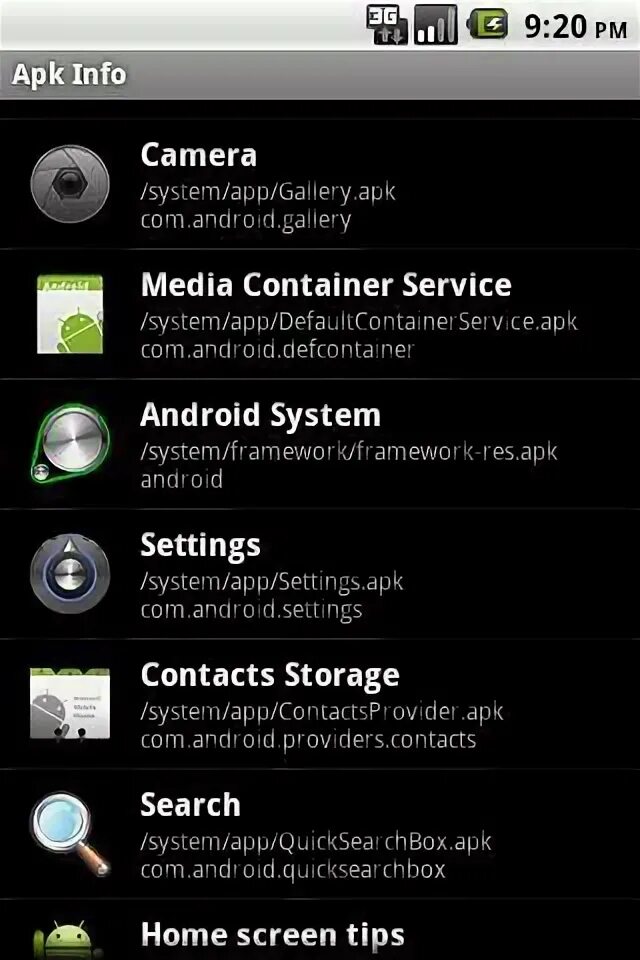
Task: Open Android System apk details
Action: coord(320,444)
